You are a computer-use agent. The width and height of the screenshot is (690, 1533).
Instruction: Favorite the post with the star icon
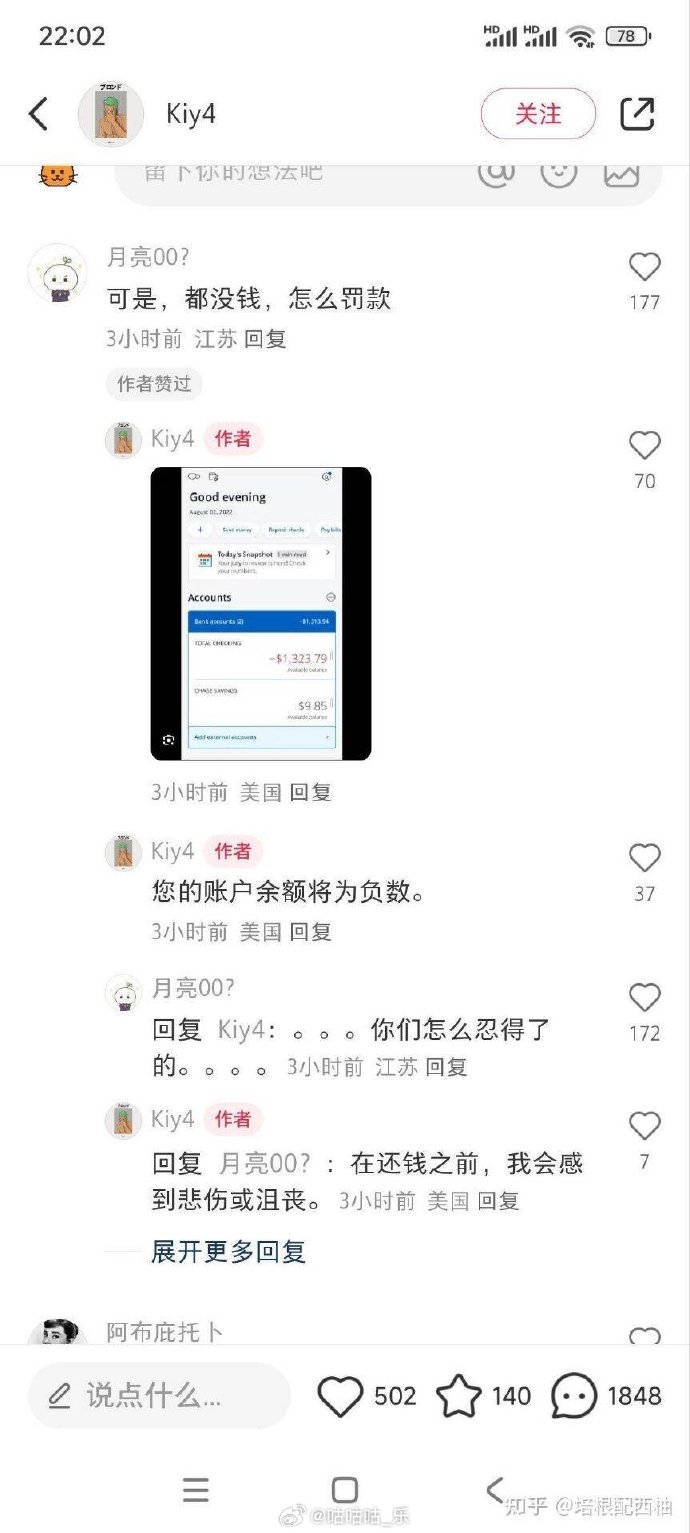(x=459, y=1396)
